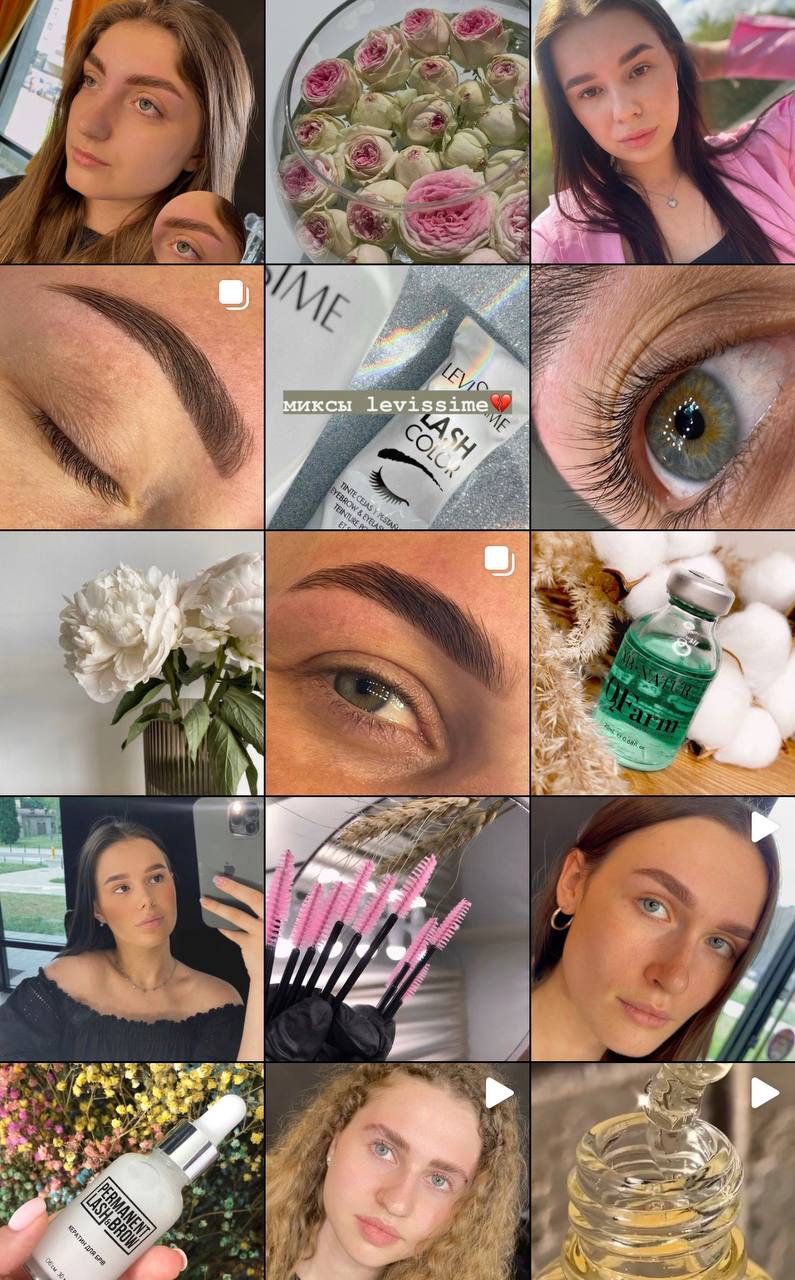This screenshot has height=1280, width=795.
Task: Open the green-eye brow carousel post
Action: click(x=397, y=663)
